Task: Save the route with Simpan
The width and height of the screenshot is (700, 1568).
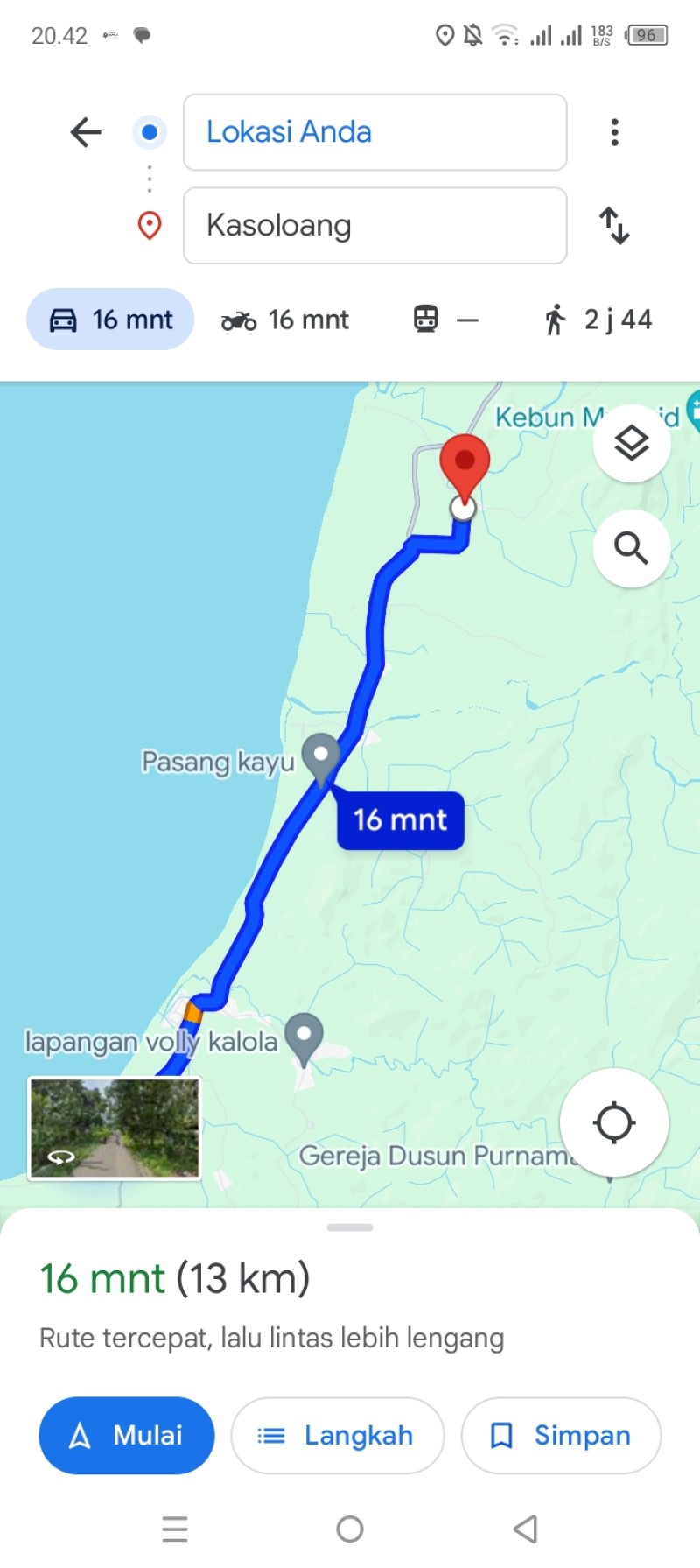Action: pos(561,1435)
